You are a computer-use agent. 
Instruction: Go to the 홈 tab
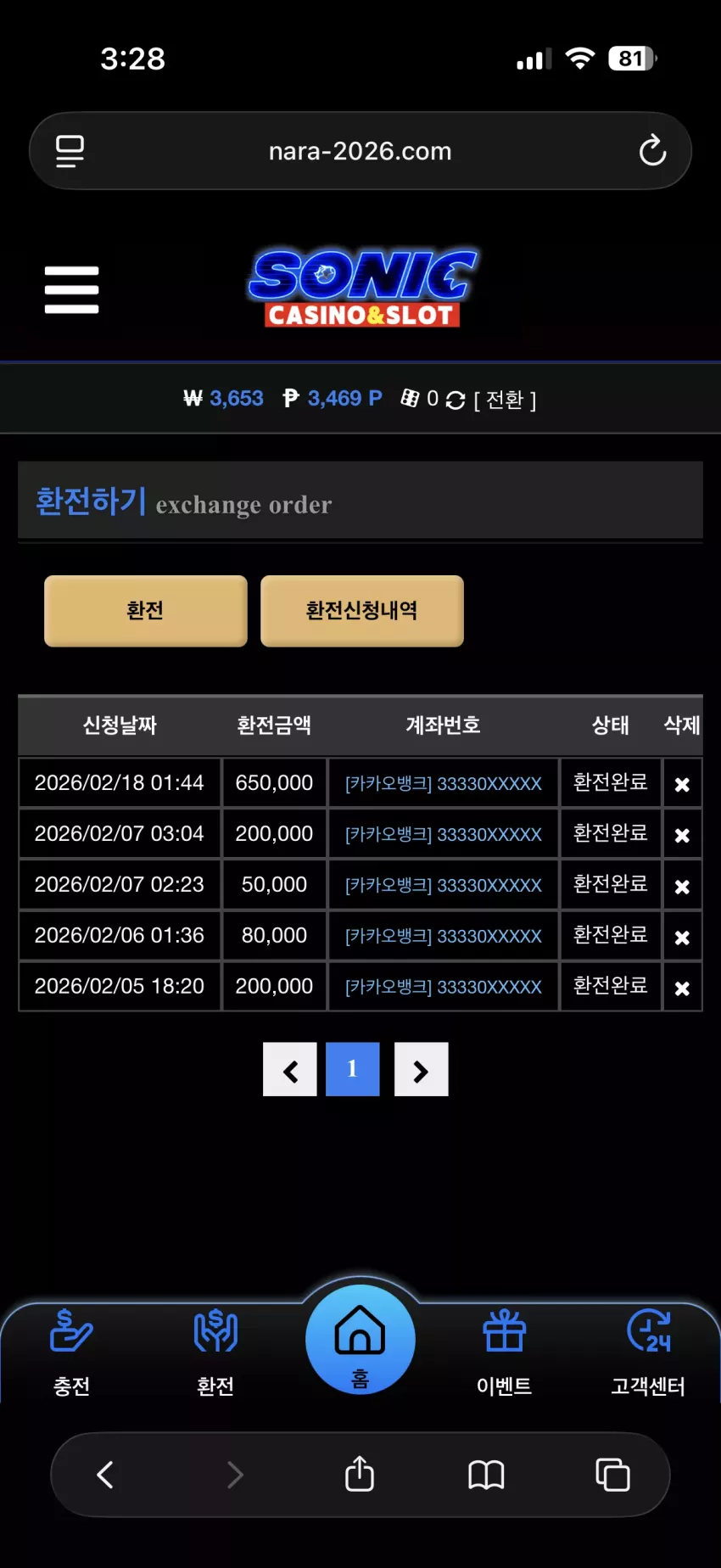point(360,1339)
